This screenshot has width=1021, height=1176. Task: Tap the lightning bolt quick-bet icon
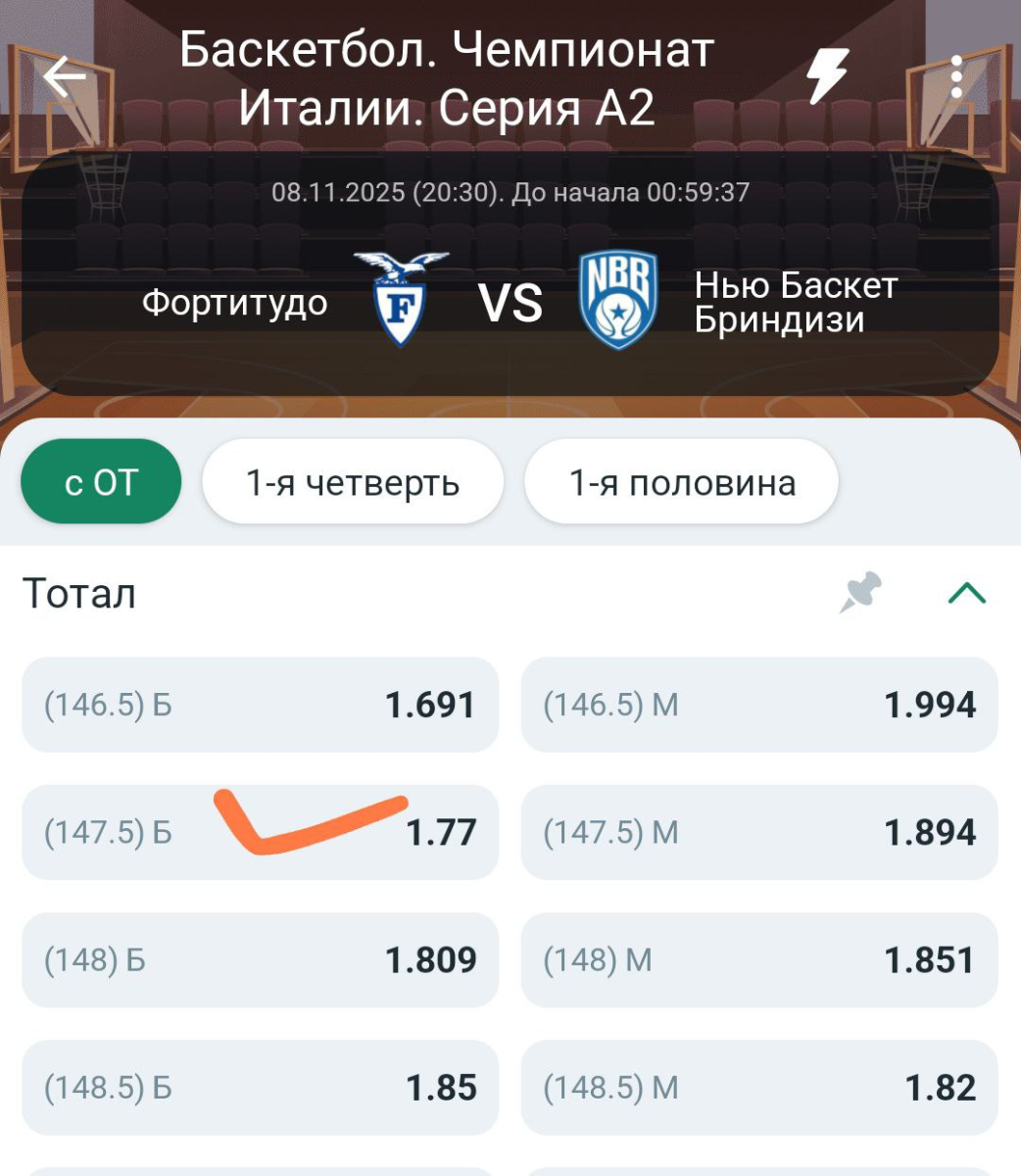pyautogui.click(x=826, y=76)
